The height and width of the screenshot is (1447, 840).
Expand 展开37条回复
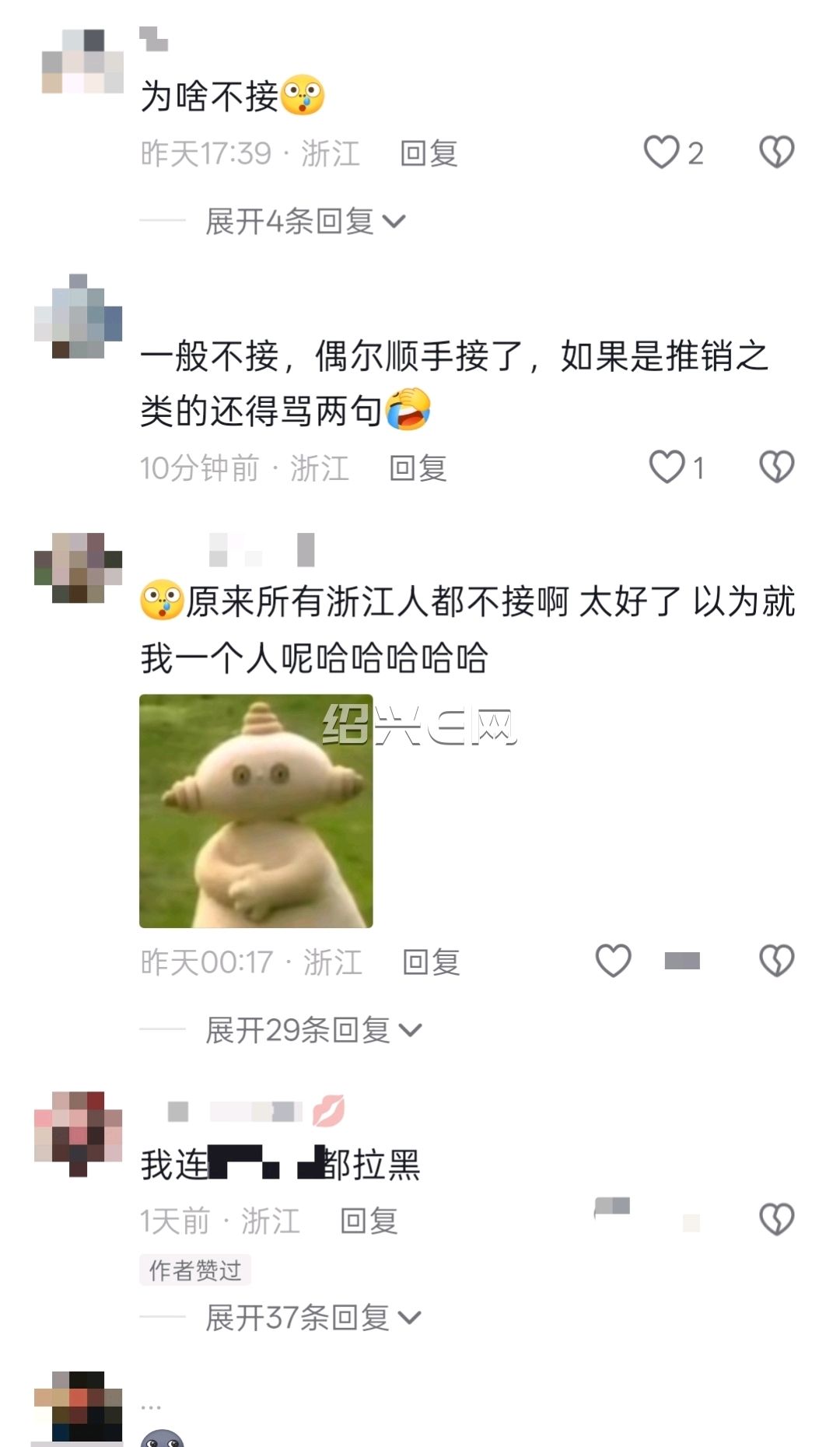pyautogui.click(x=313, y=1318)
